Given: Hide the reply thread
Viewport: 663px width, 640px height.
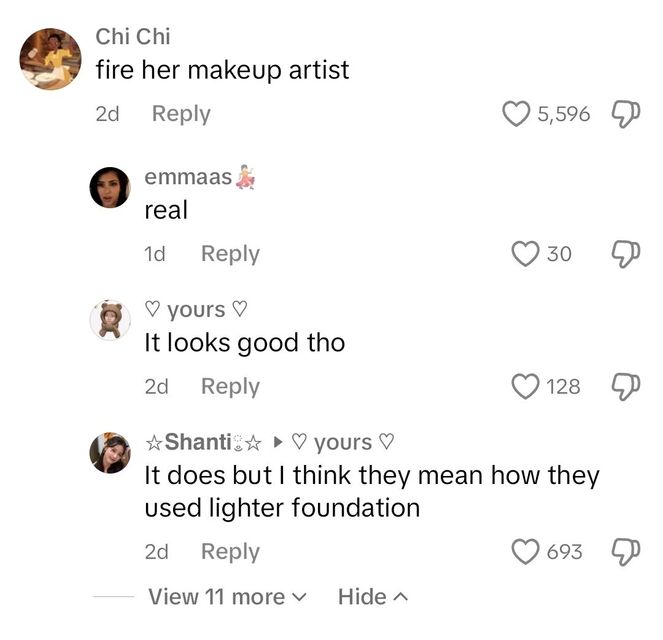Looking at the screenshot, I should point(373,597).
